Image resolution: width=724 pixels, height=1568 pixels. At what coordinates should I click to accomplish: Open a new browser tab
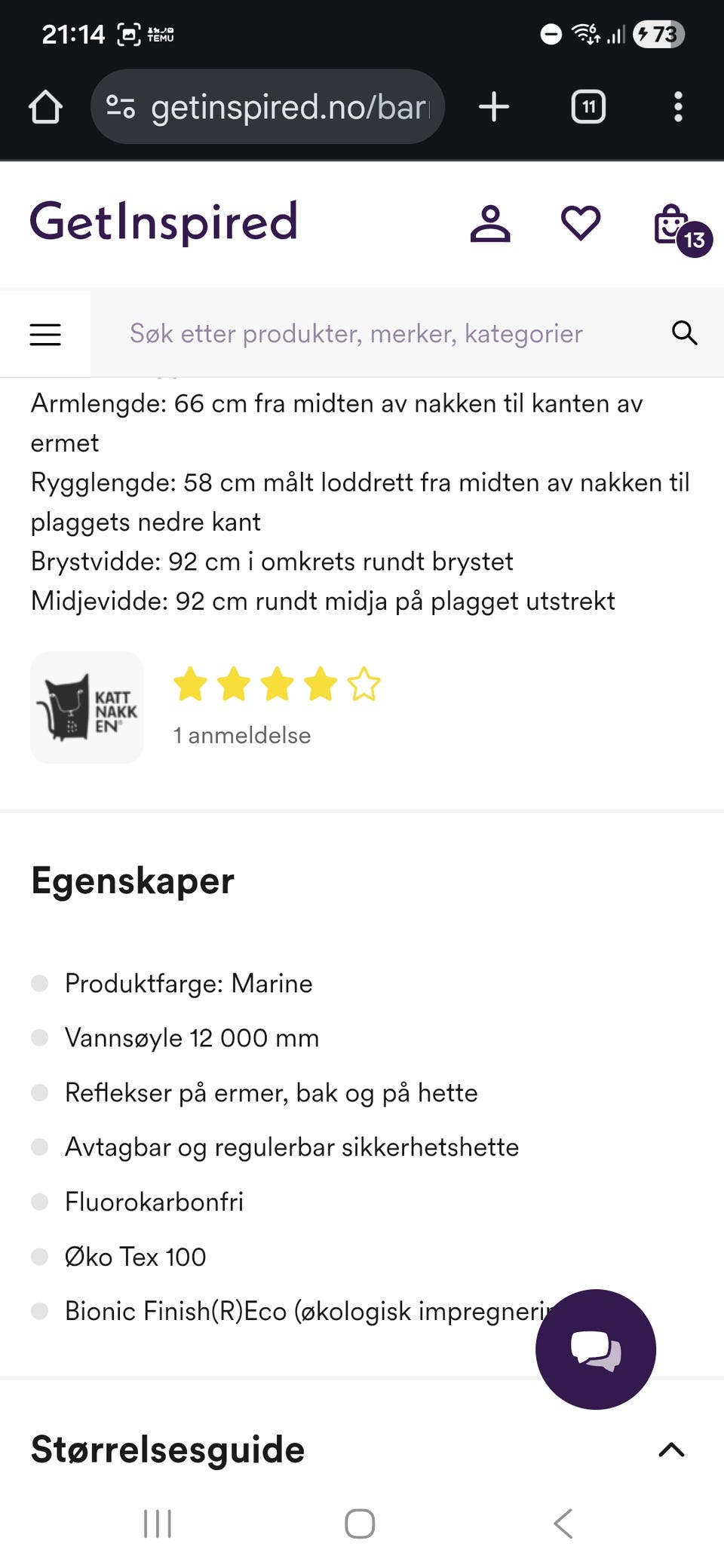pyautogui.click(x=494, y=106)
